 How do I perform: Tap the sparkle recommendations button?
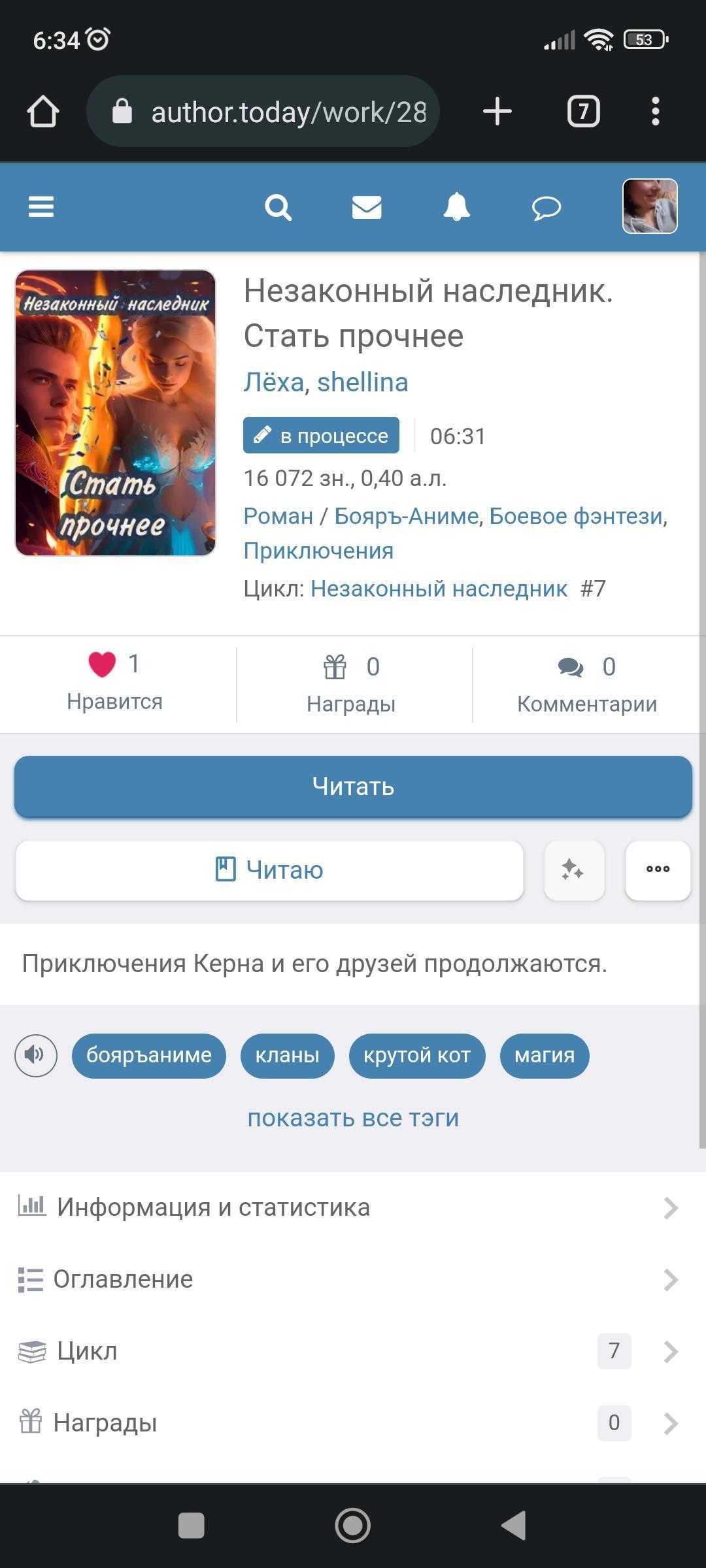coord(574,870)
